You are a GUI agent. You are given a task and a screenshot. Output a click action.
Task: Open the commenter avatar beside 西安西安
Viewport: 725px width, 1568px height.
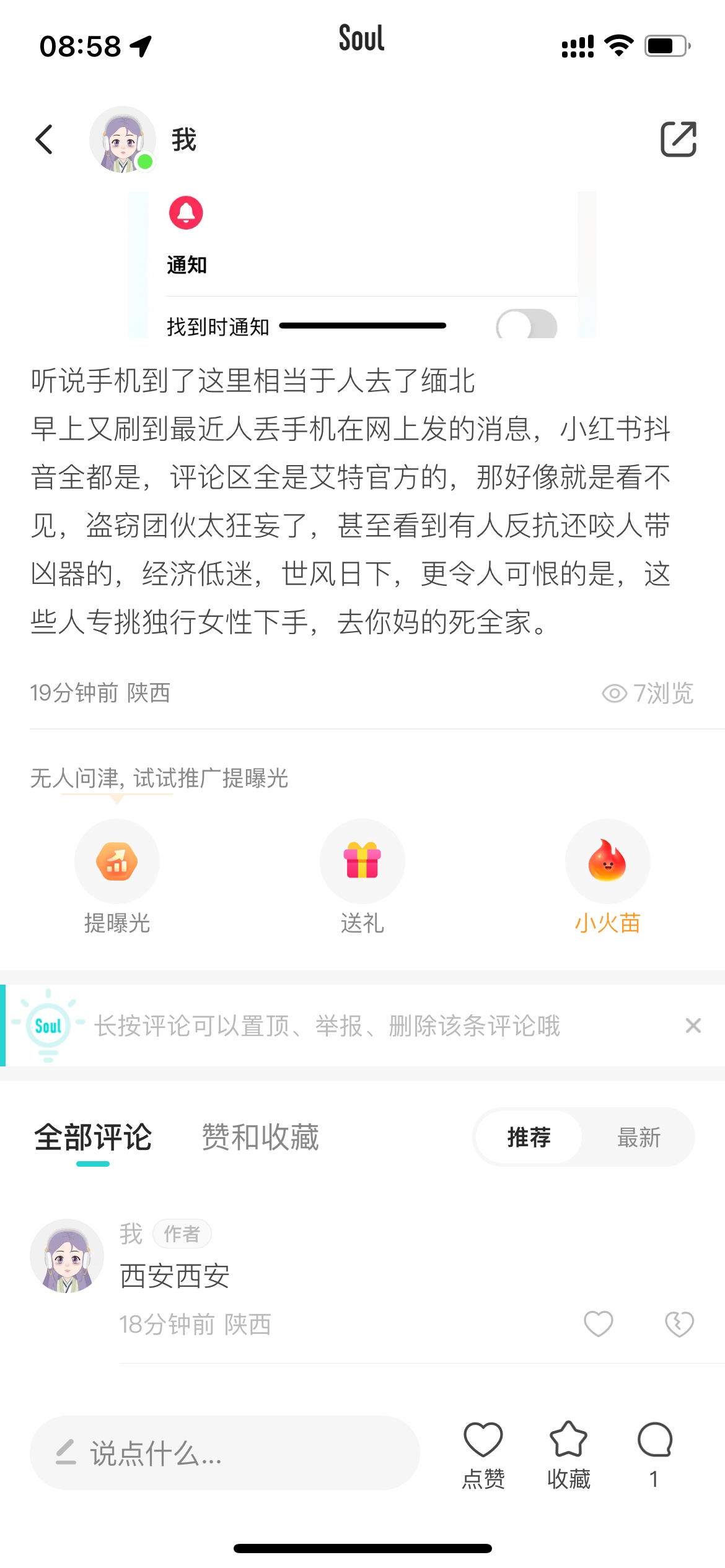(67, 1256)
